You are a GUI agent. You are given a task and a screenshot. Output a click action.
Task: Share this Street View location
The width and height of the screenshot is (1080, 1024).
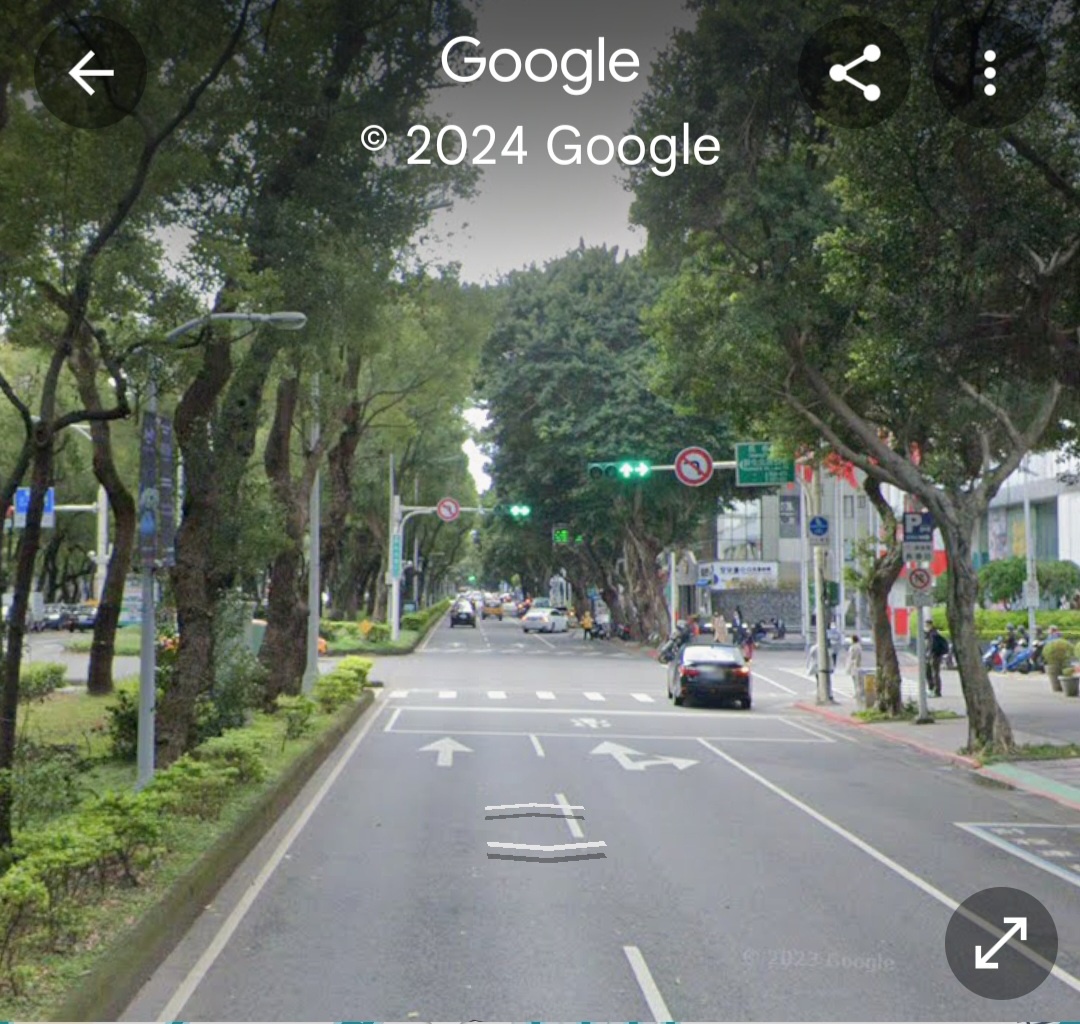pyautogui.click(x=855, y=72)
